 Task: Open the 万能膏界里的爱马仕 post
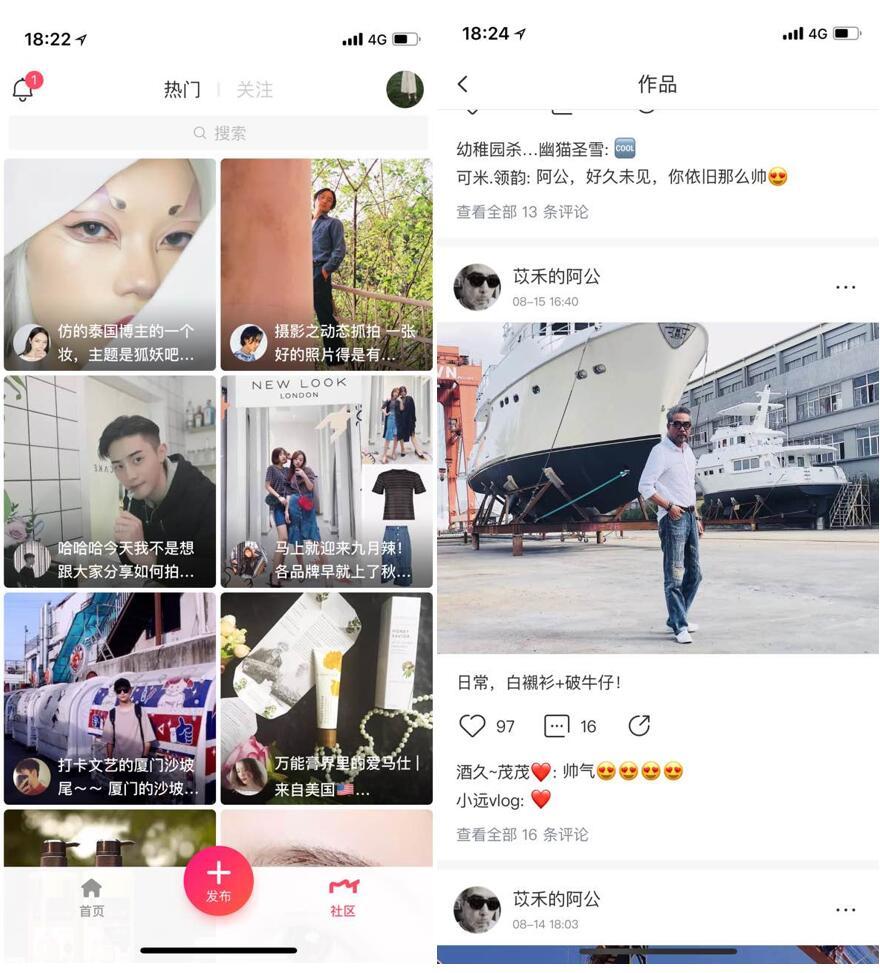327,698
